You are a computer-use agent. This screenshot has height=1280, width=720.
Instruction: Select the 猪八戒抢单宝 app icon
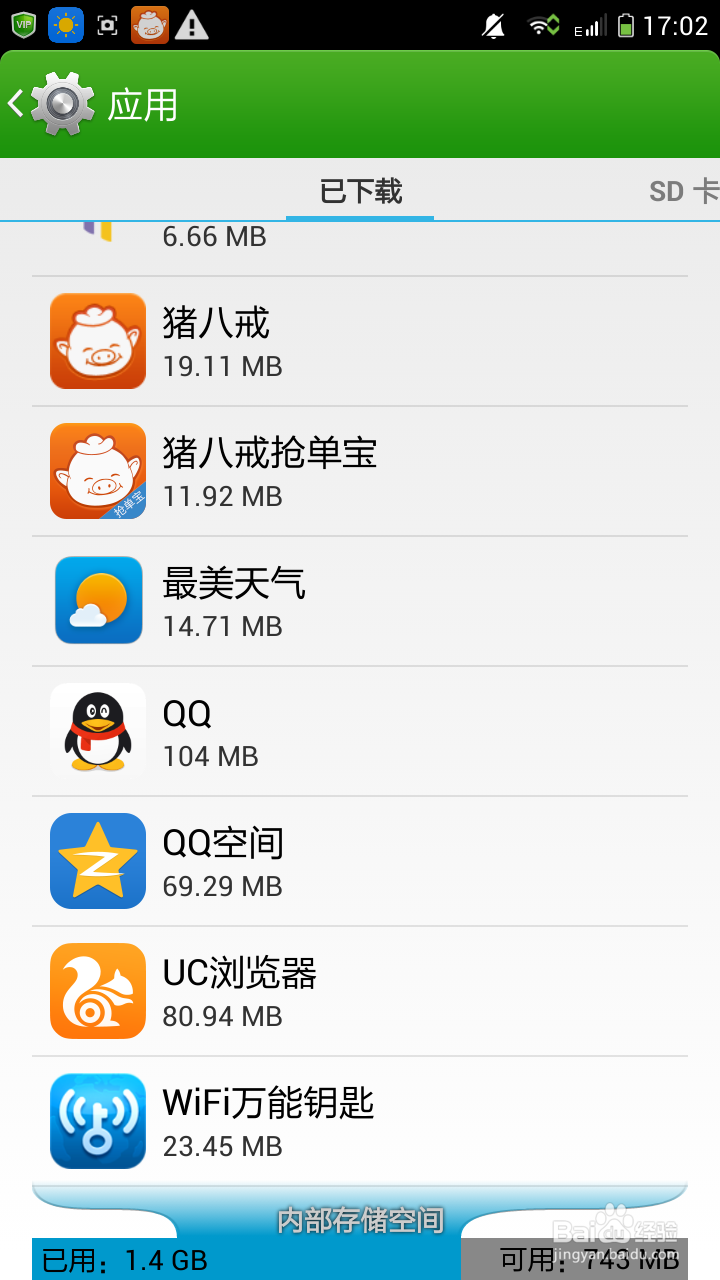97,471
